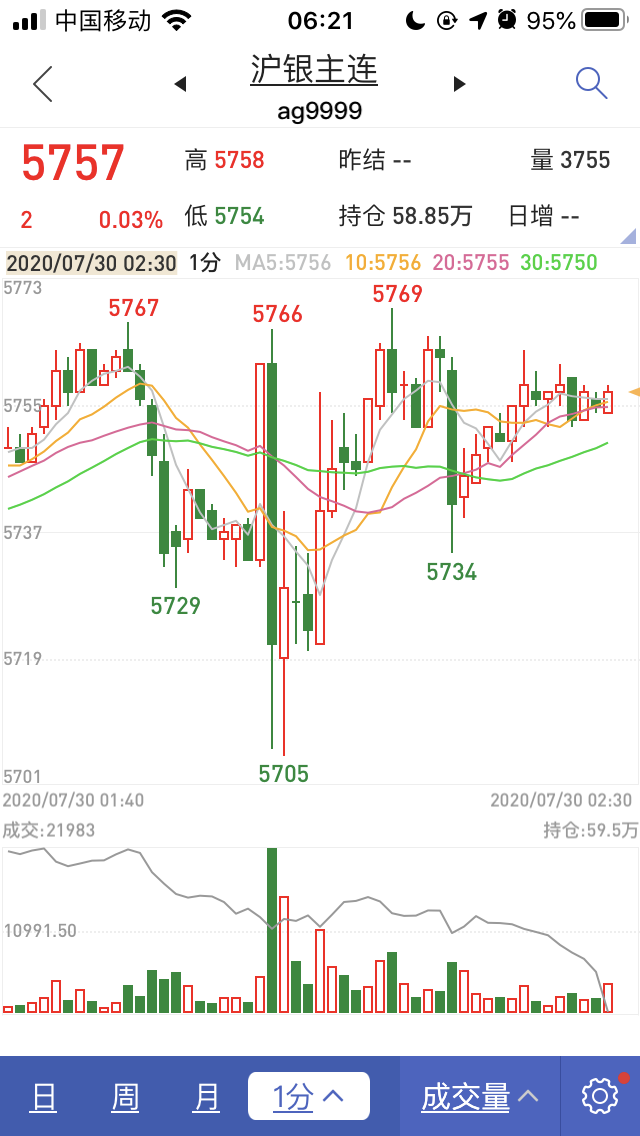Switch to the 周 weekly chart tab
The height and width of the screenshot is (1136, 640).
[x=125, y=1097]
